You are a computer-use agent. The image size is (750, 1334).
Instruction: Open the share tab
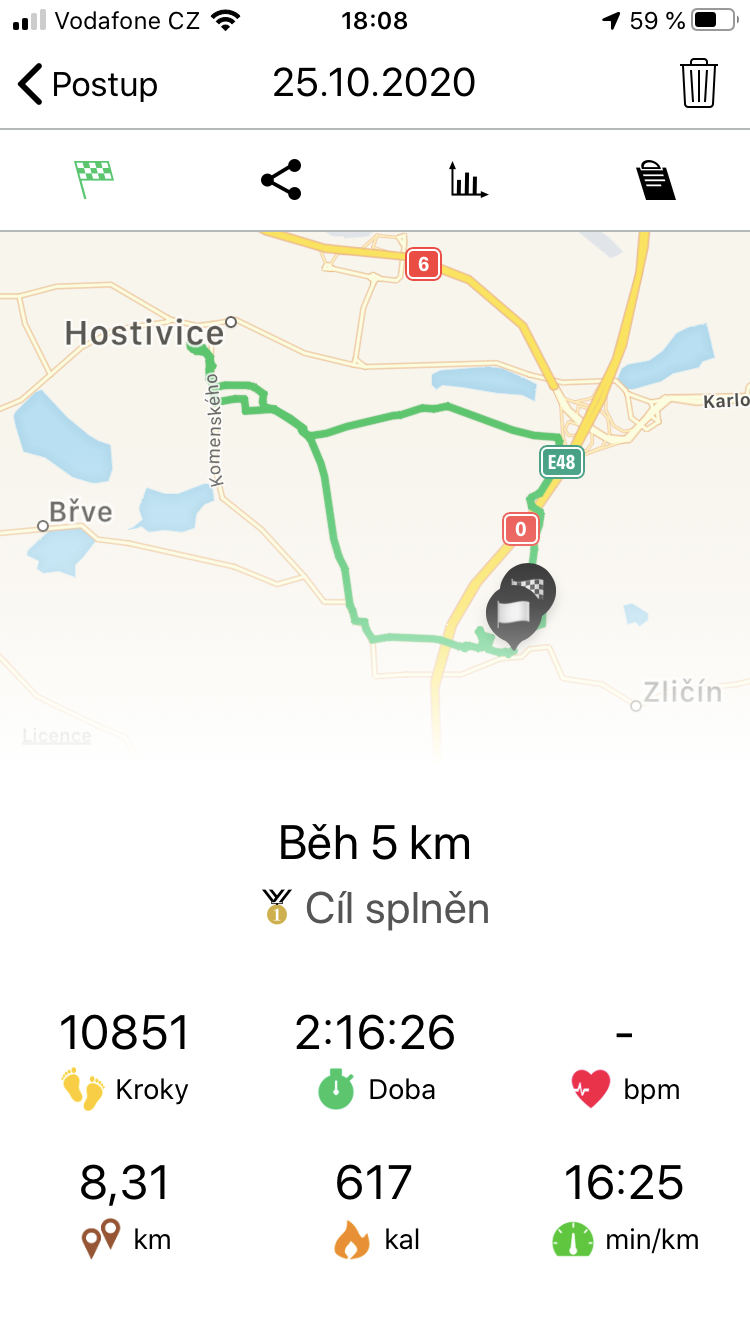click(281, 180)
